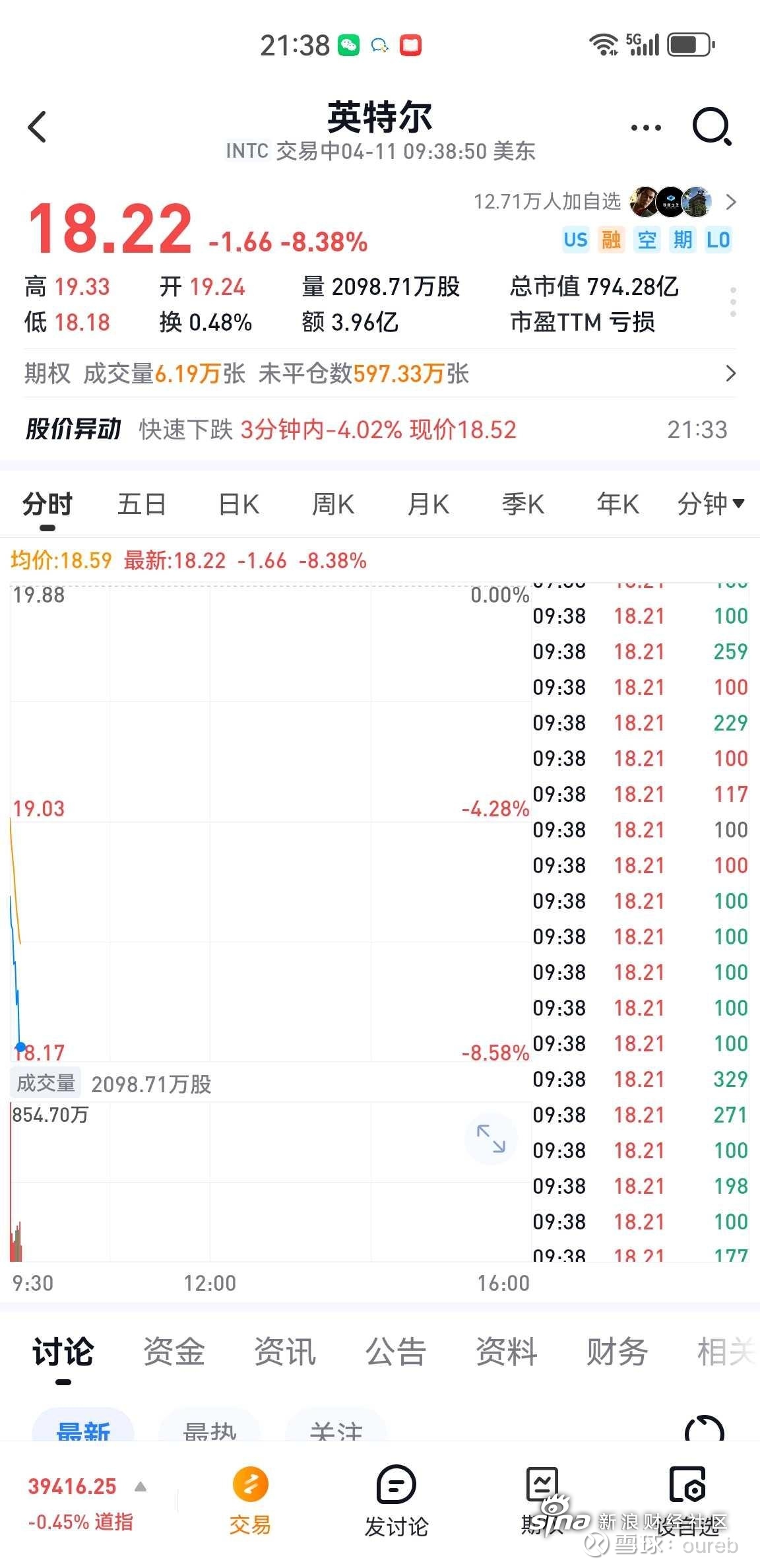Expand the chart to full screen
The image size is (760, 1568).
(x=490, y=1138)
